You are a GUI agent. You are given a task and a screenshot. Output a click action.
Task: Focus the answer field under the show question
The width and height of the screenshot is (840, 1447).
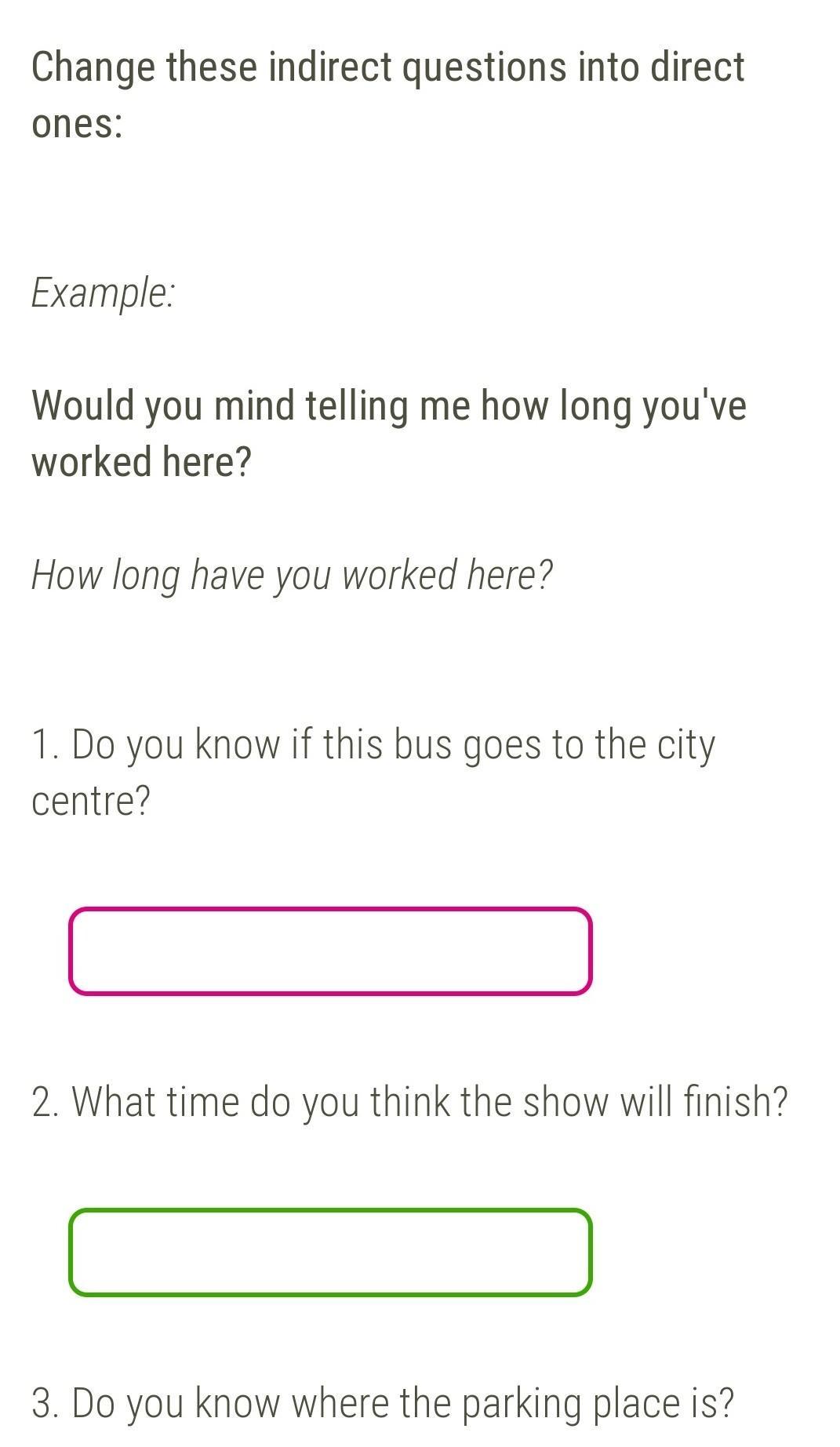tap(330, 1252)
